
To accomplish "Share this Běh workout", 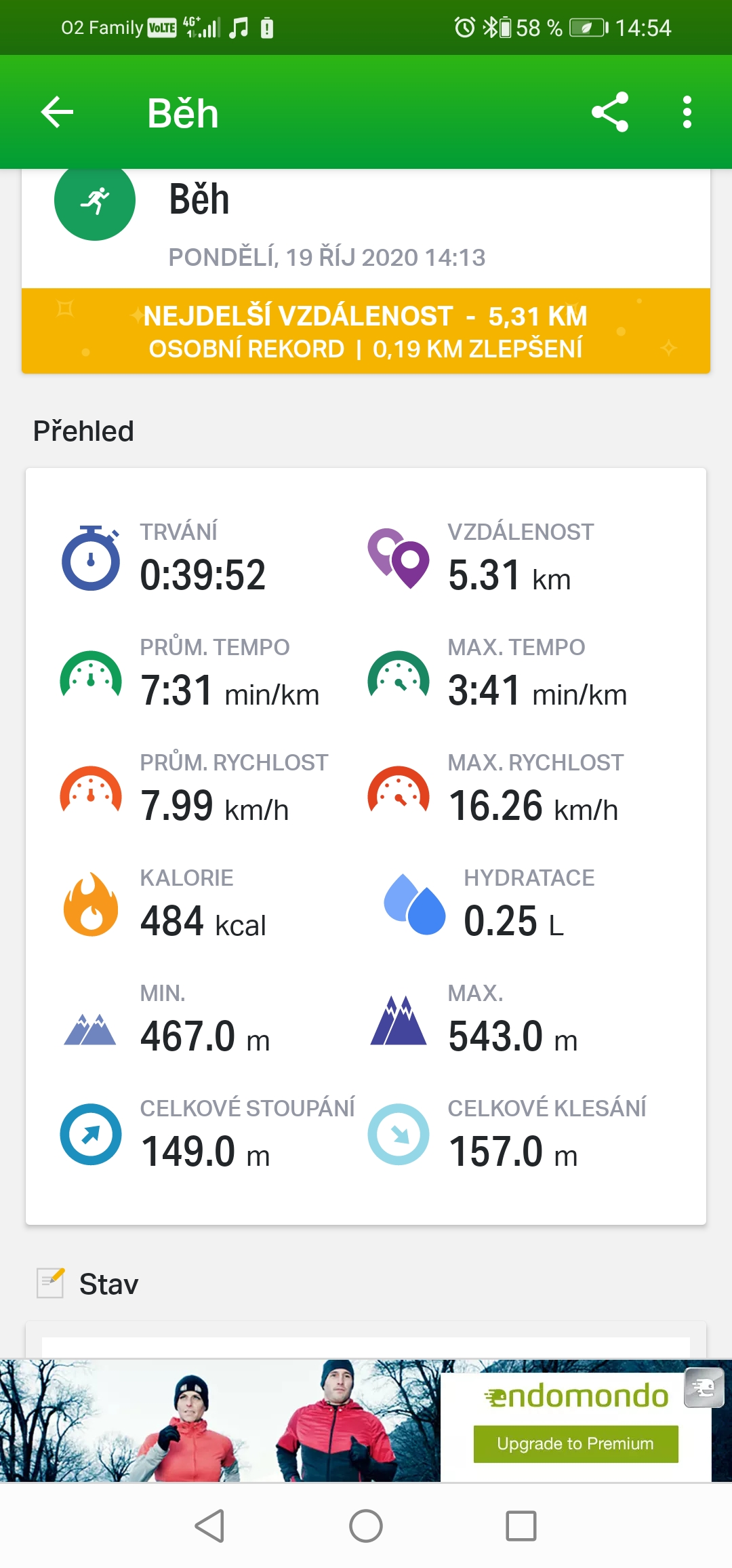I will (610, 112).
